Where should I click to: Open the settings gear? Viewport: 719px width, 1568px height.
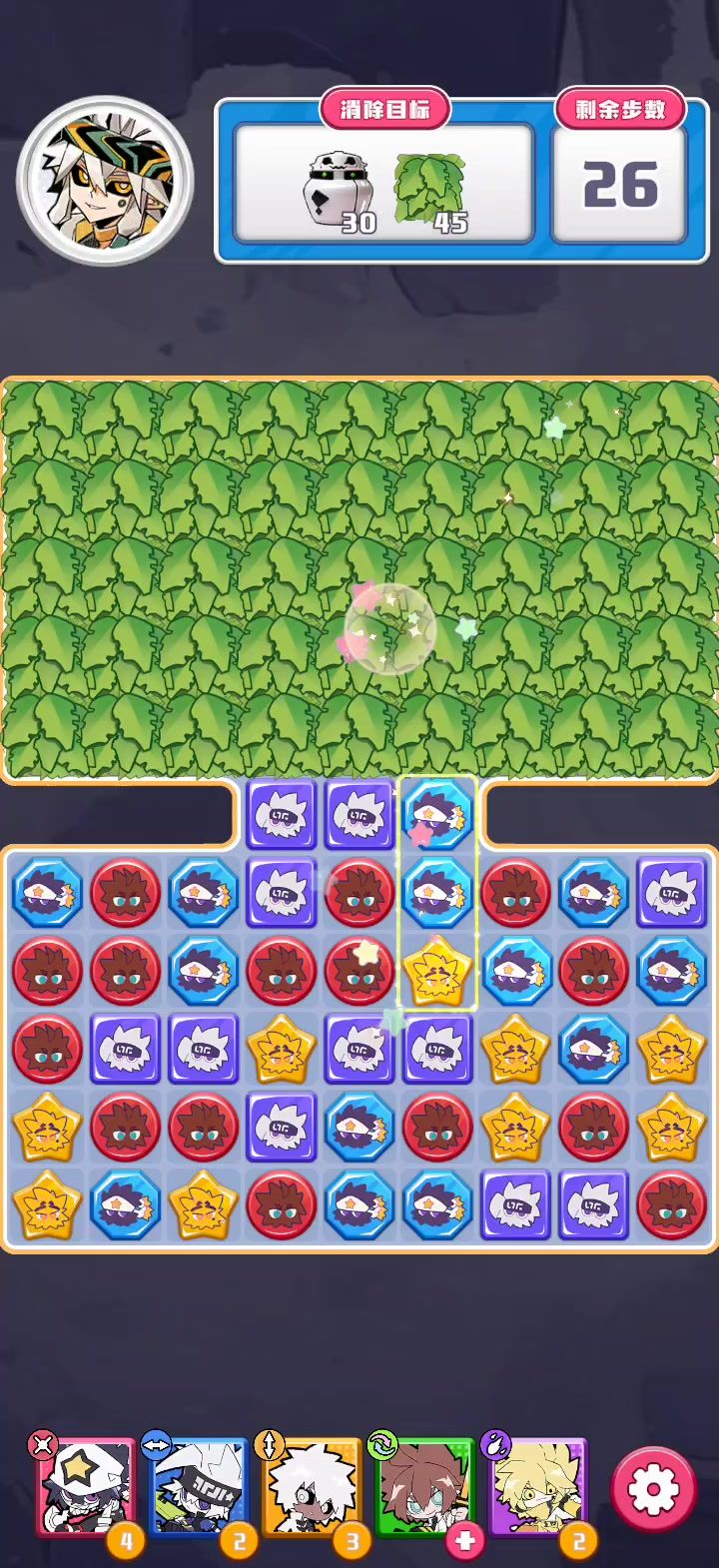(653, 1490)
